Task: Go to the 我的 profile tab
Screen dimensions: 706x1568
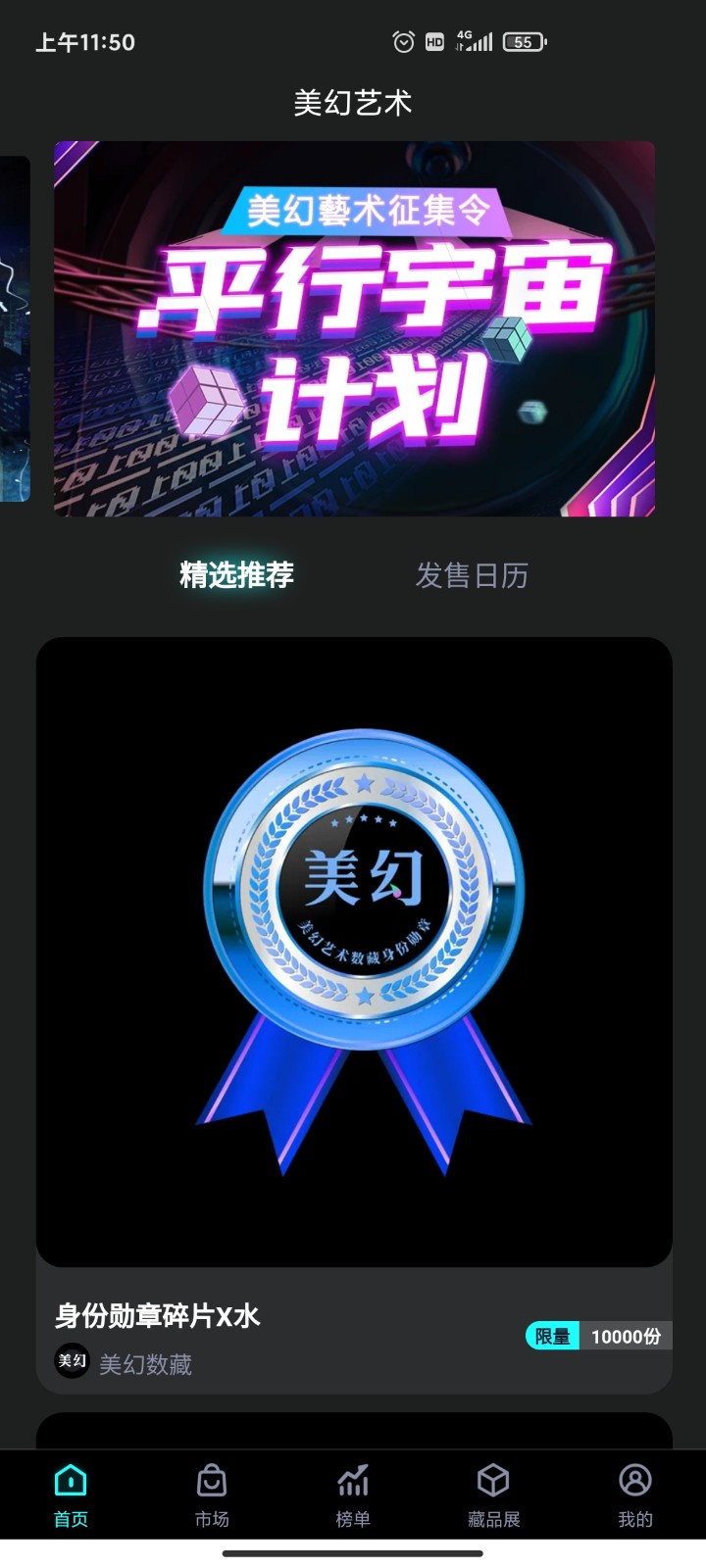Action: tap(634, 1495)
